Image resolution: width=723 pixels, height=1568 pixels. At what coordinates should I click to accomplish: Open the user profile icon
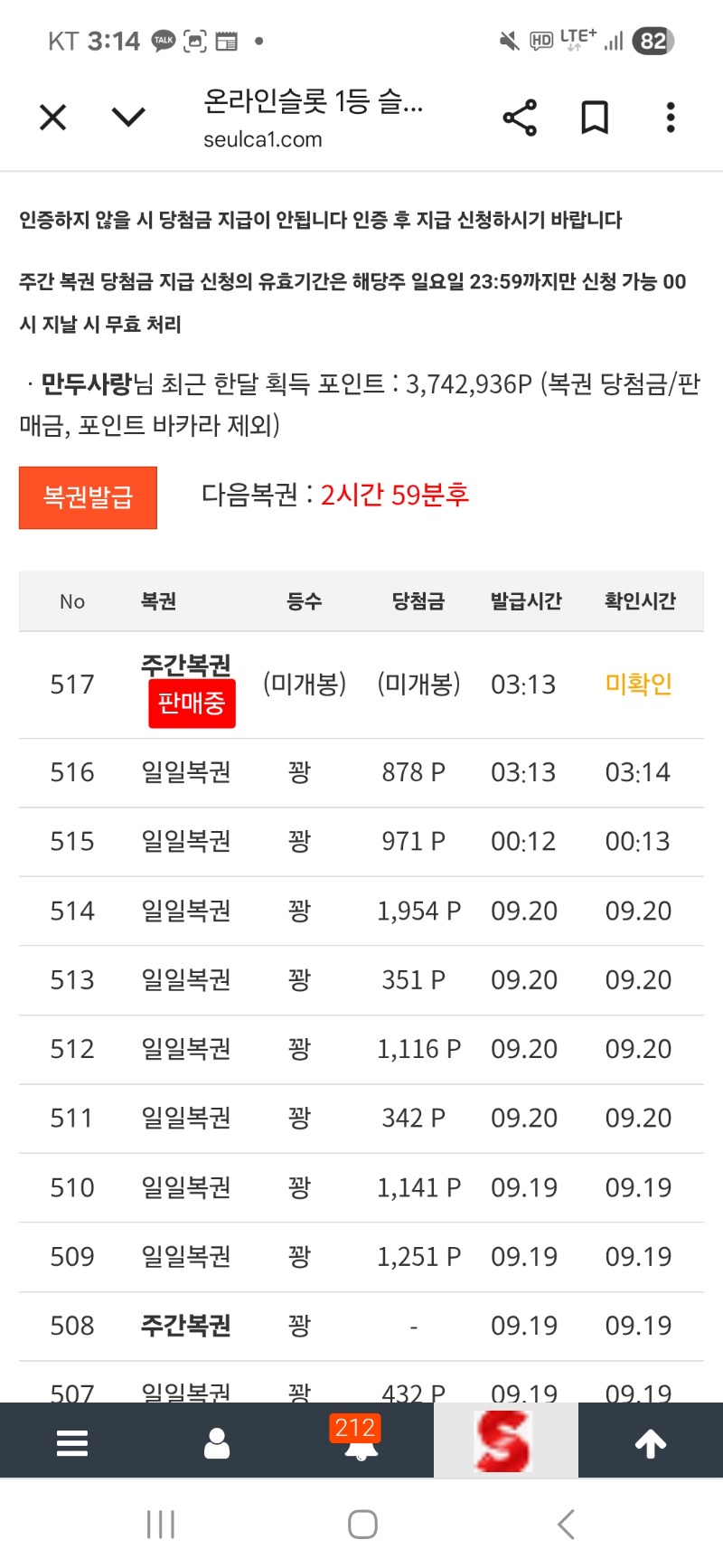click(217, 1443)
